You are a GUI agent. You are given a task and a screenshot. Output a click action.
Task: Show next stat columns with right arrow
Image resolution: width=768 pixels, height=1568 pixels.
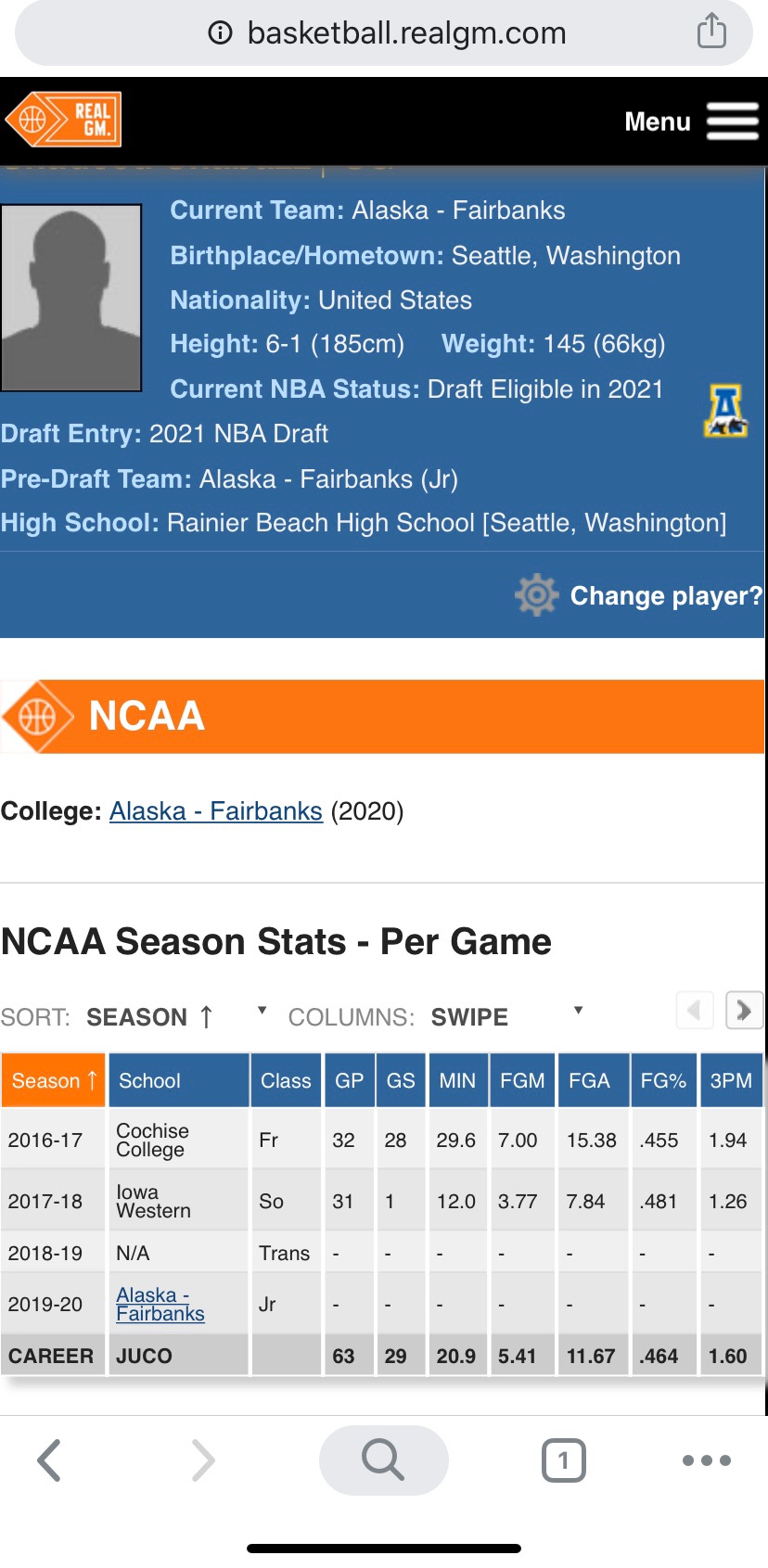coord(744,1010)
